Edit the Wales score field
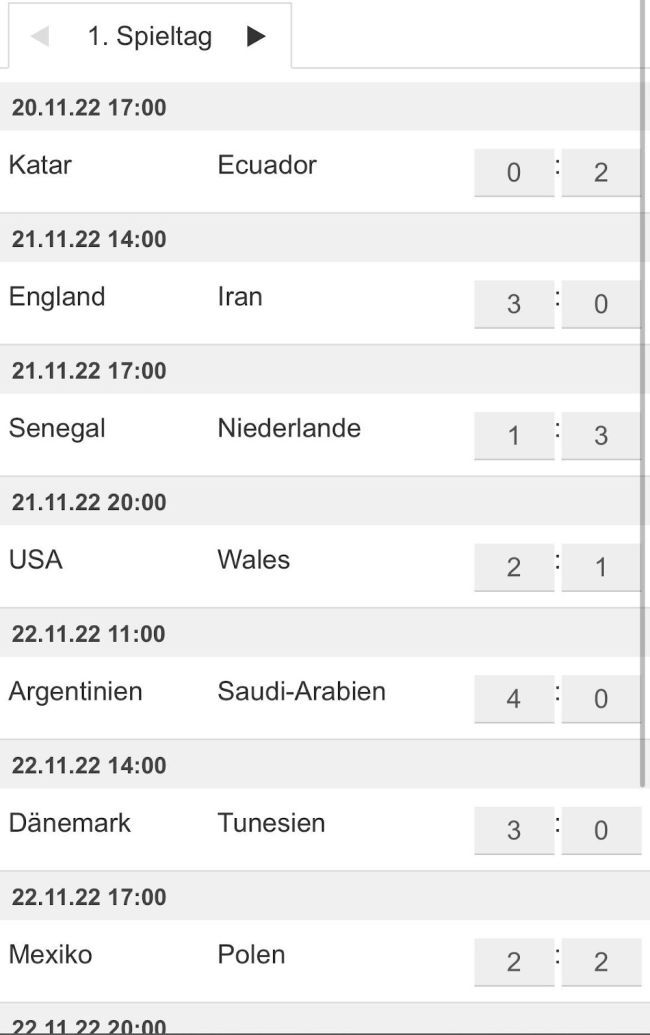Screen dimensions: 650x1035 [600, 567]
